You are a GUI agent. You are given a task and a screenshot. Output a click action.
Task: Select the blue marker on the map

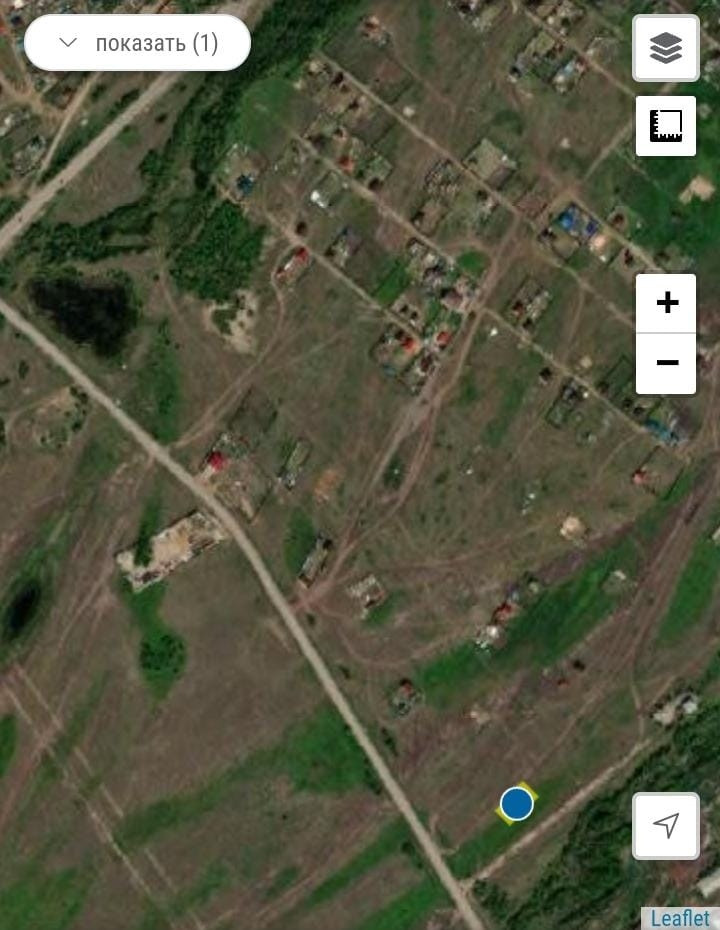point(517,803)
